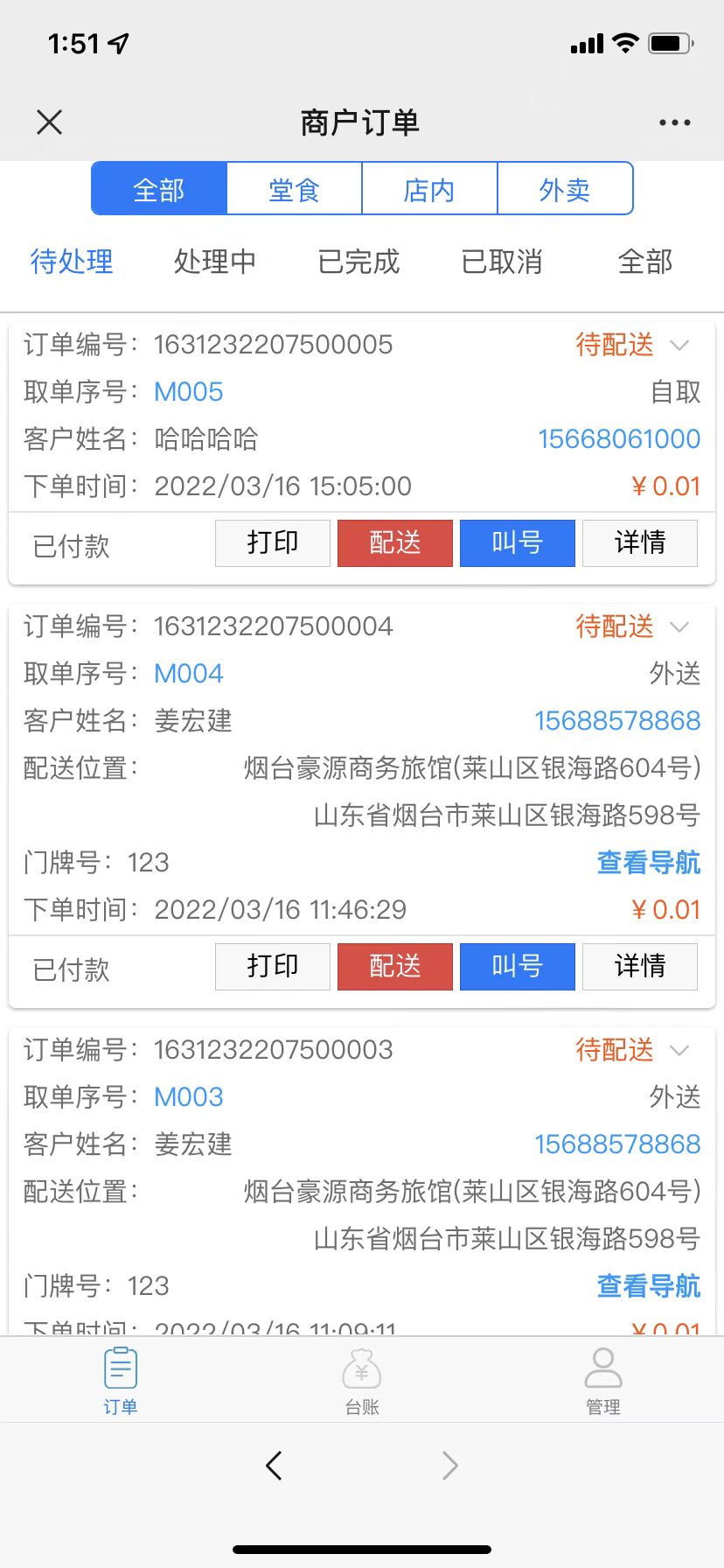
Task: Open 详情 for order M005
Action: pos(640,543)
